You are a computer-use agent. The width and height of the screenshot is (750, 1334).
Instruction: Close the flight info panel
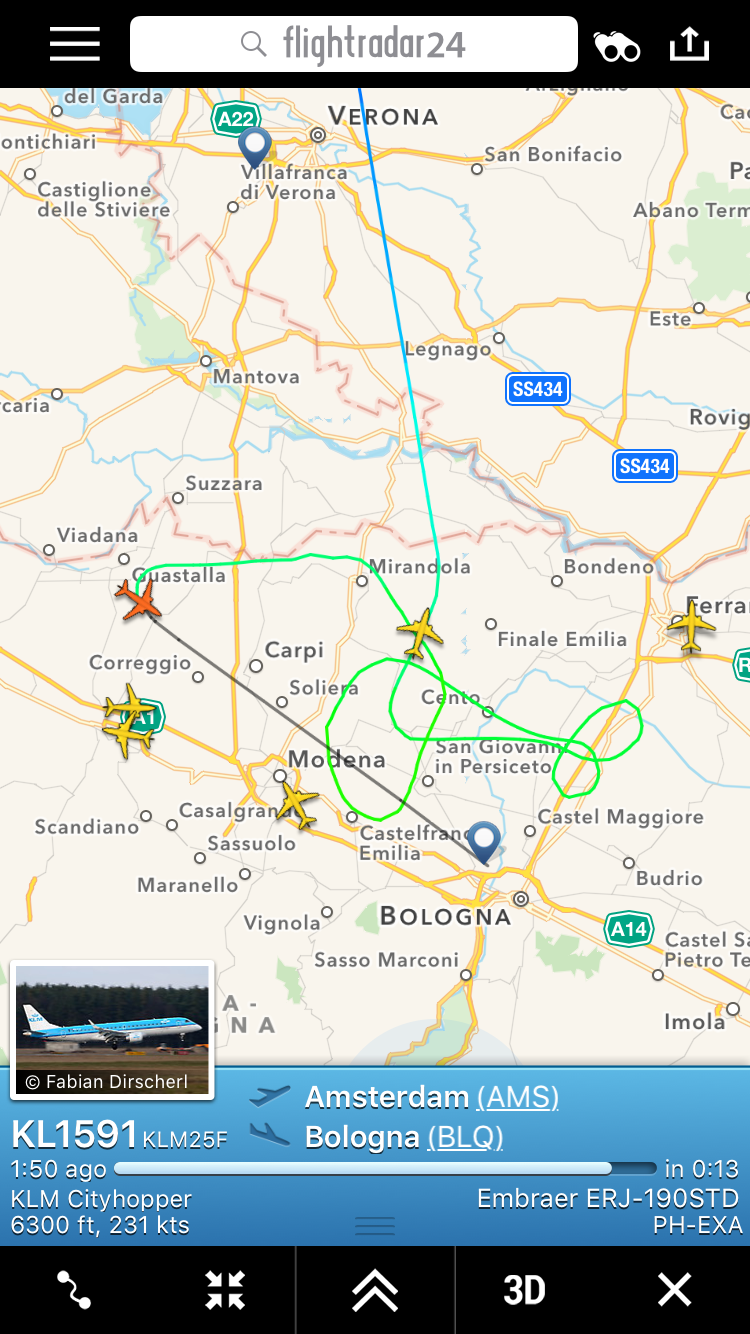[x=674, y=1290]
